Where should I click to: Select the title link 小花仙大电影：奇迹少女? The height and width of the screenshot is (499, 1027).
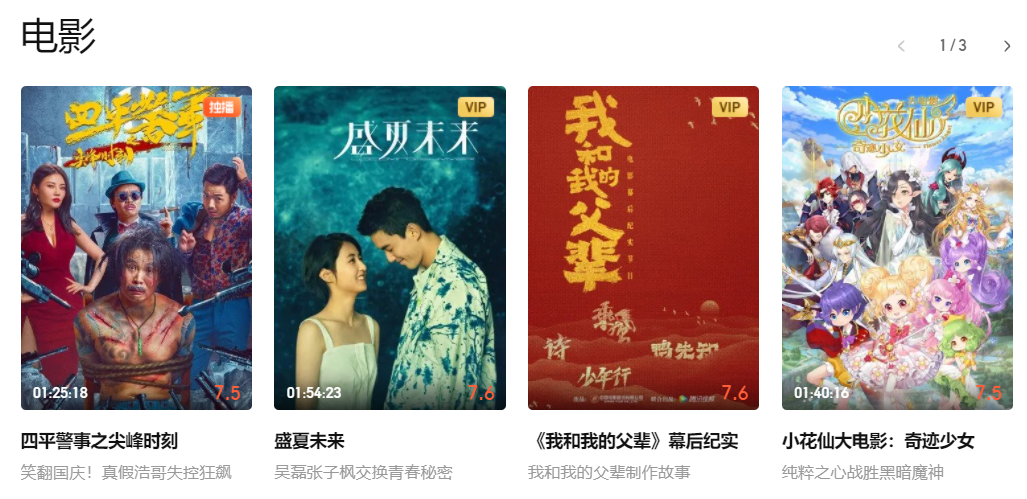[877, 441]
